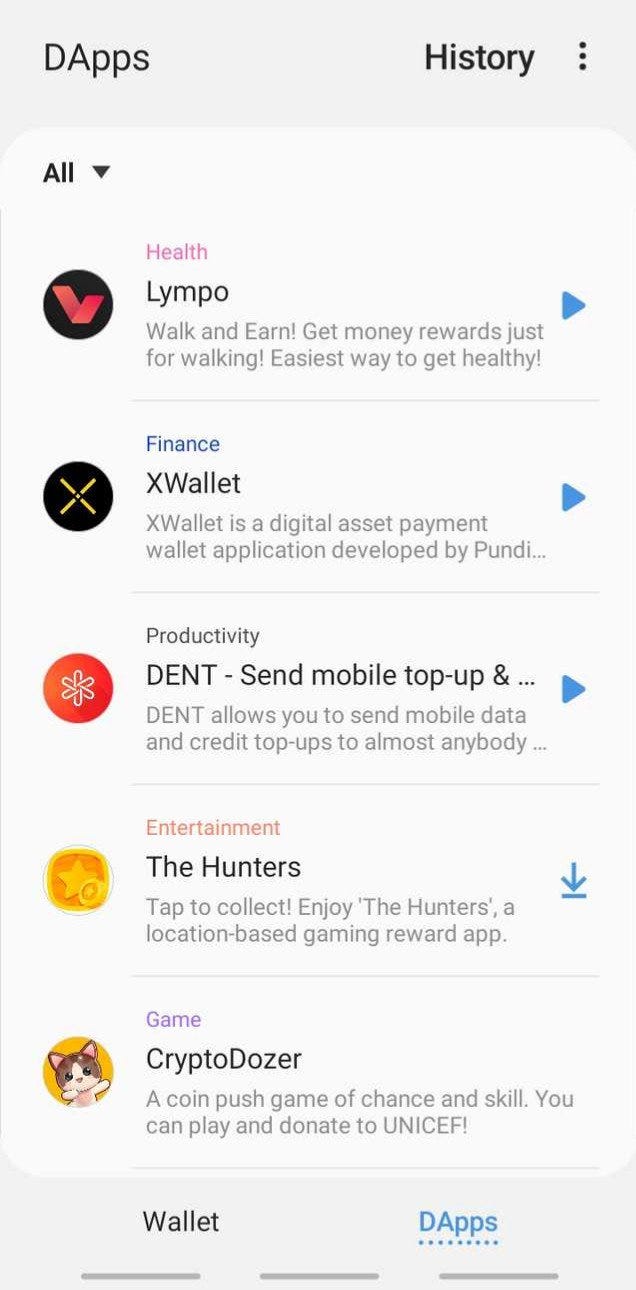Viewport: 636px width, 1290px height.
Task: Switch to the Wallet tab
Action: (x=181, y=1221)
